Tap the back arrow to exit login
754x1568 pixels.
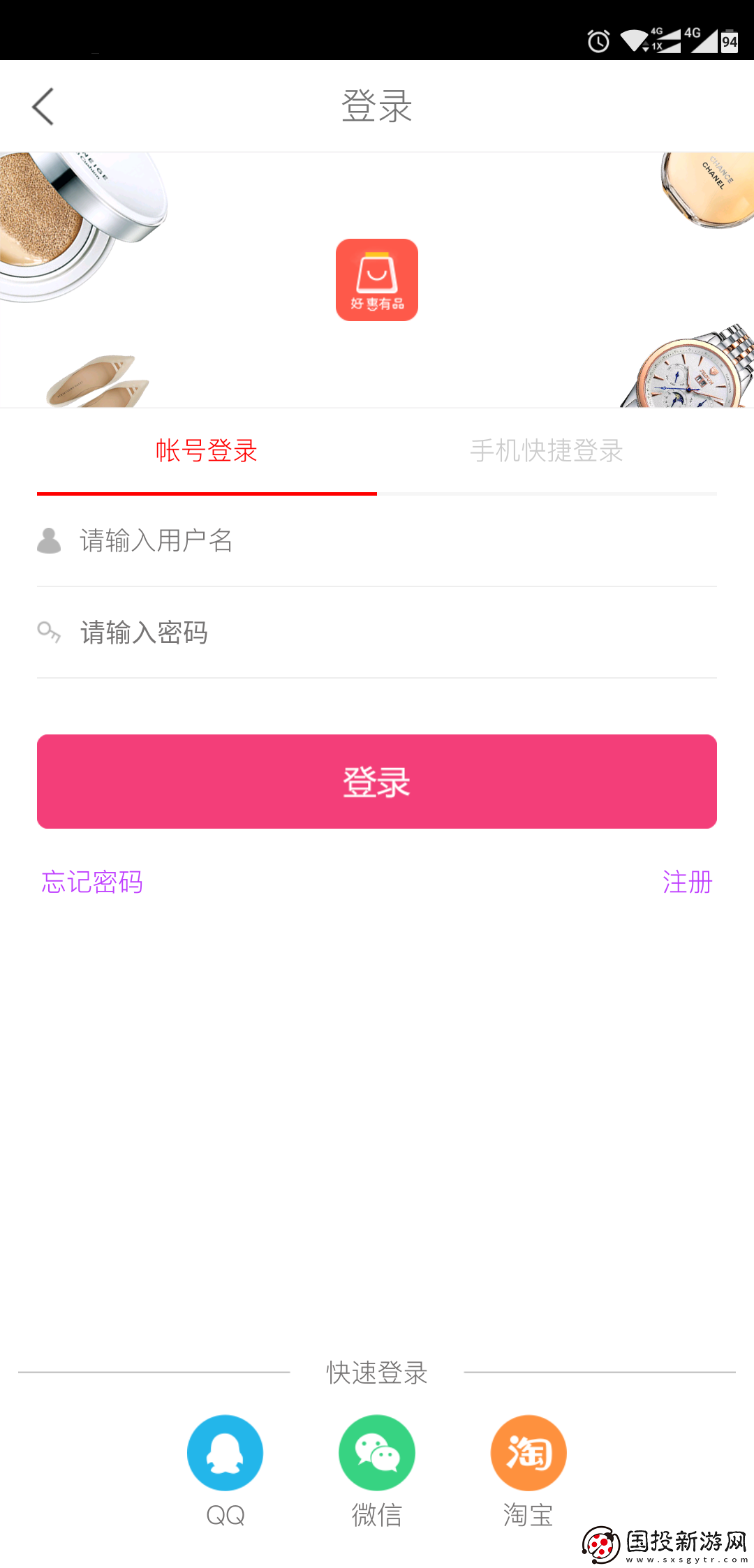pyautogui.click(x=42, y=106)
